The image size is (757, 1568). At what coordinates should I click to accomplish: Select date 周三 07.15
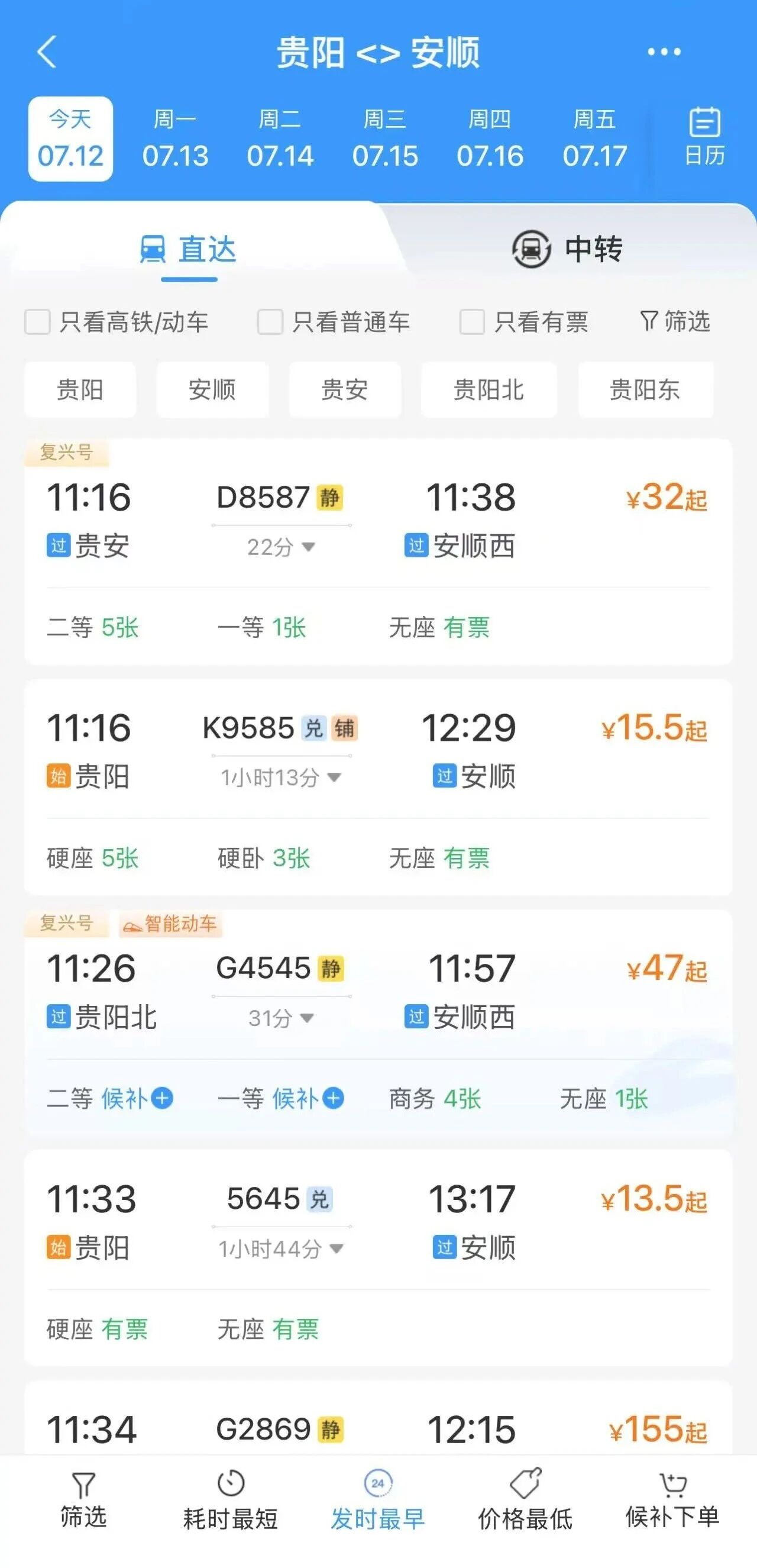[x=384, y=139]
